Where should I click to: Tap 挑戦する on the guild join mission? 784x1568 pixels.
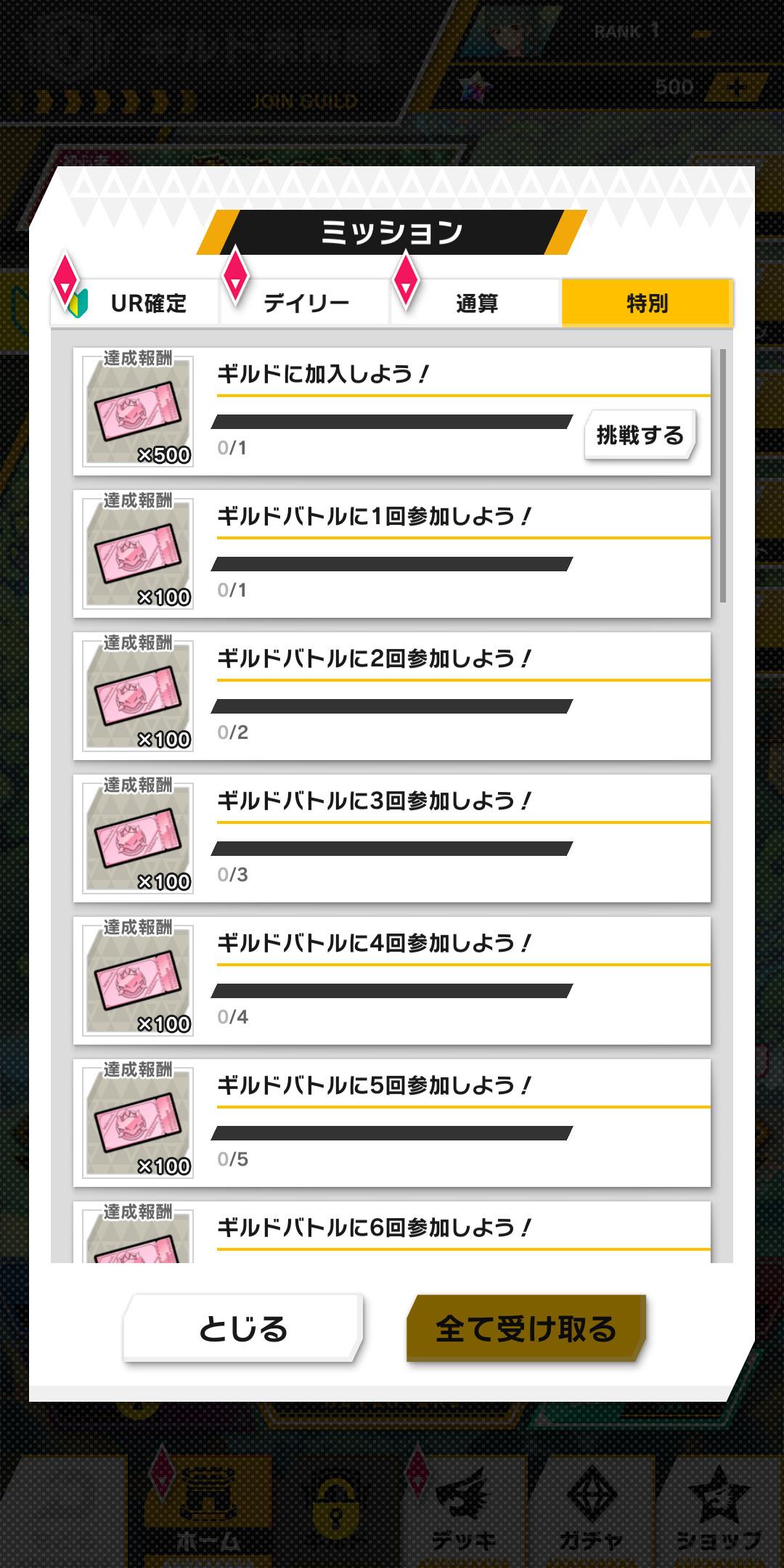(640, 436)
